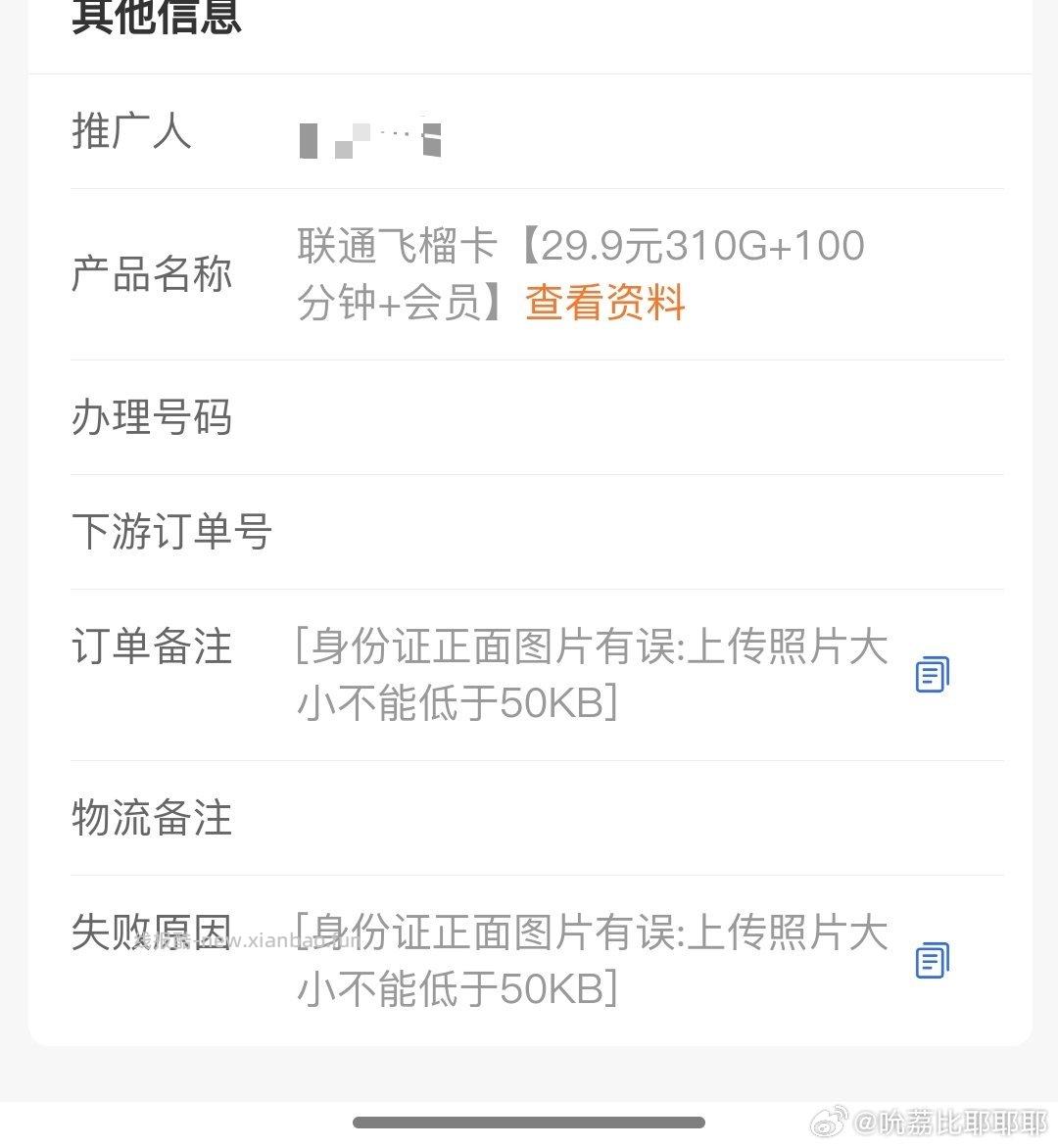Tap the 其他信息 section header

(x=157, y=18)
